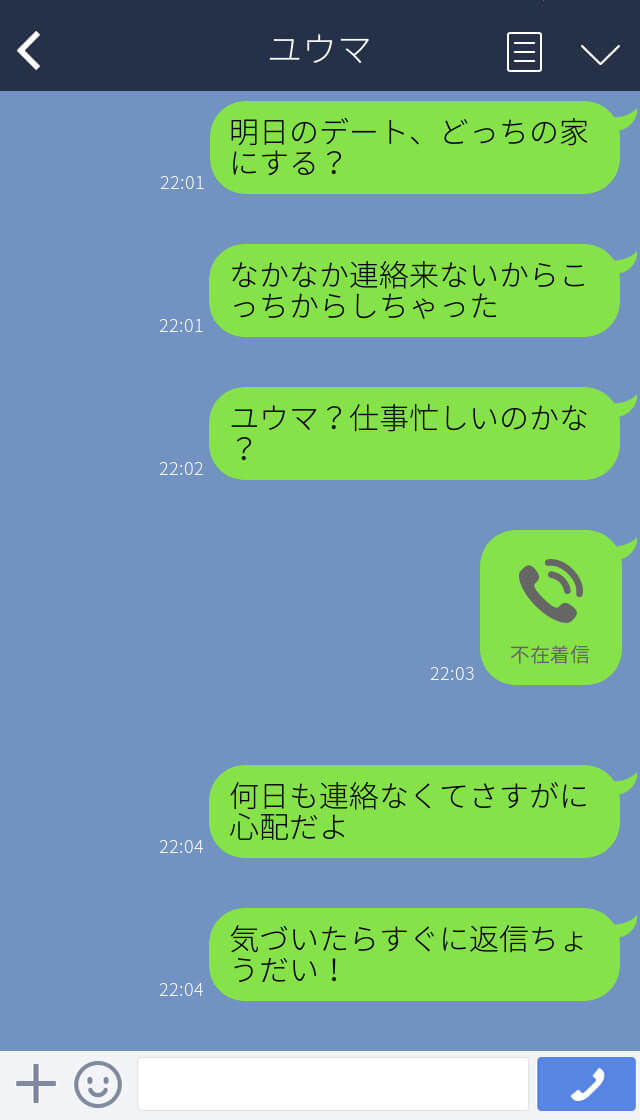Screen dimensions: 640x1120
Task: Tap the 不在着信 missed call bubble
Action: [x=550, y=607]
